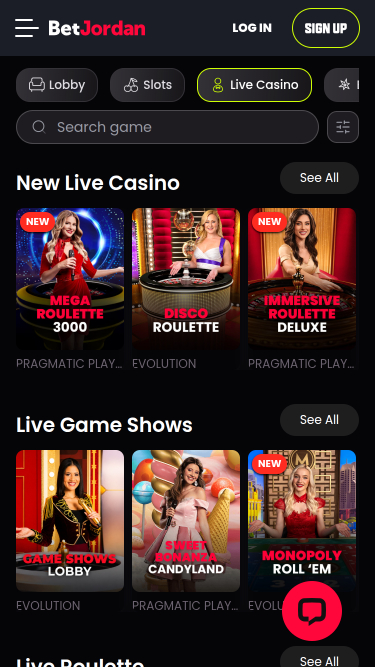Open the game filter options
This screenshot has height=667, width=375.
tap(343, 127)
